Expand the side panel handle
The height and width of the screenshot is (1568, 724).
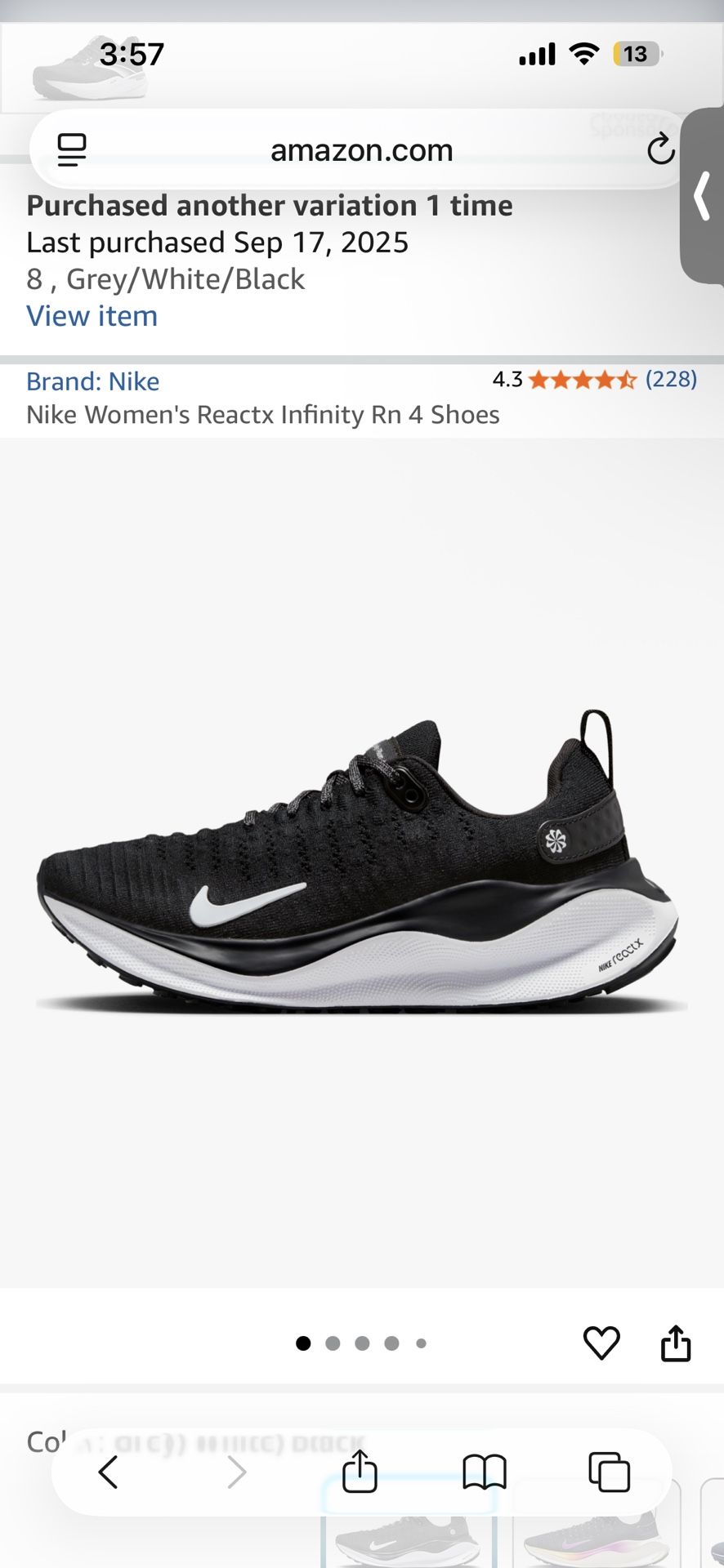702,196
